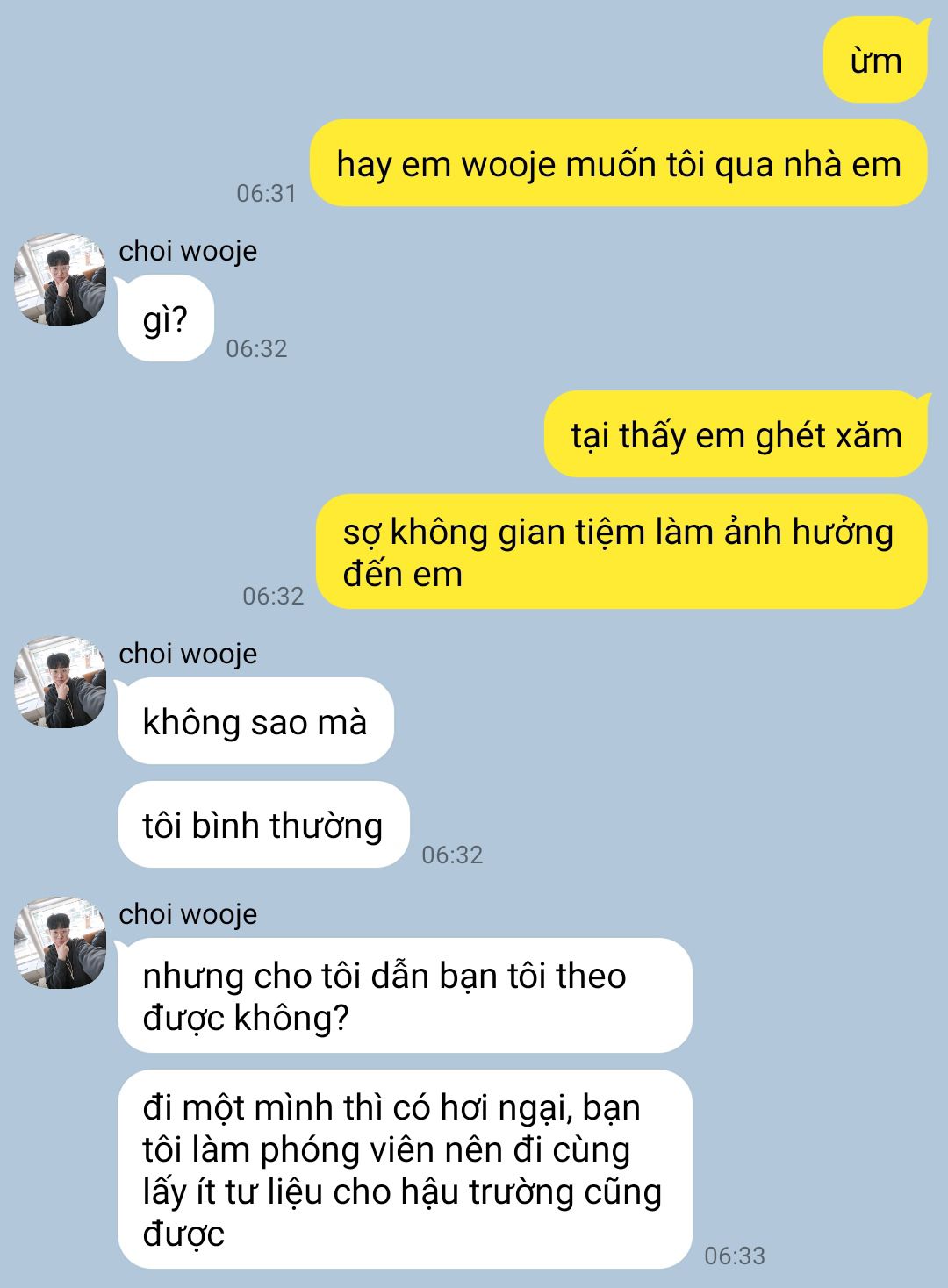Tap choi wooje's profile picture next to "không sao mà"
Screen dimensions: 948x1288
pyautogui.click(x=60, y=683)
